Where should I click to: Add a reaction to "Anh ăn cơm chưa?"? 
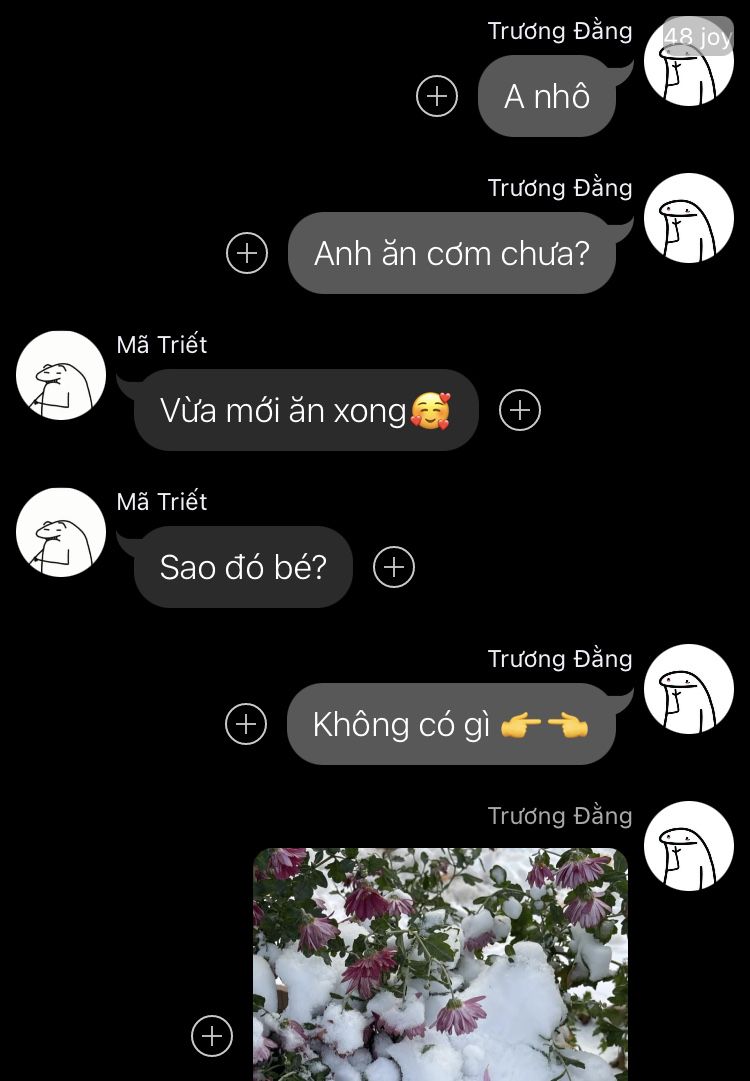click(247, 253)
